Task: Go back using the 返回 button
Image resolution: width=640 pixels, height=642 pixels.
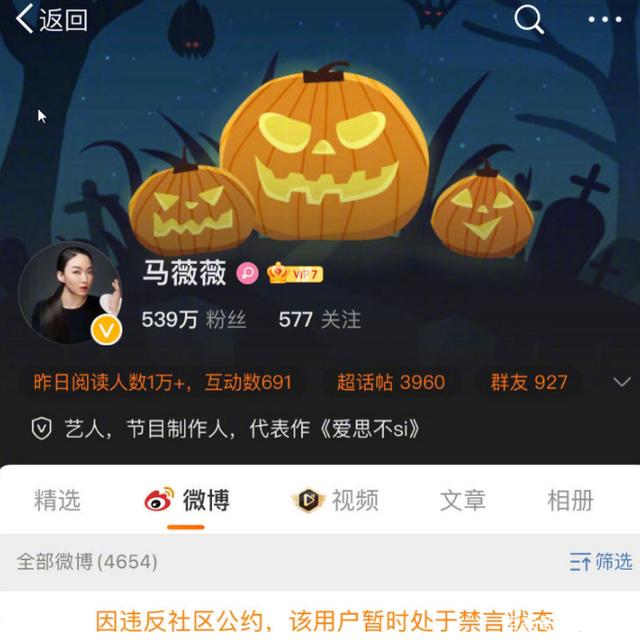Action: 52,19
